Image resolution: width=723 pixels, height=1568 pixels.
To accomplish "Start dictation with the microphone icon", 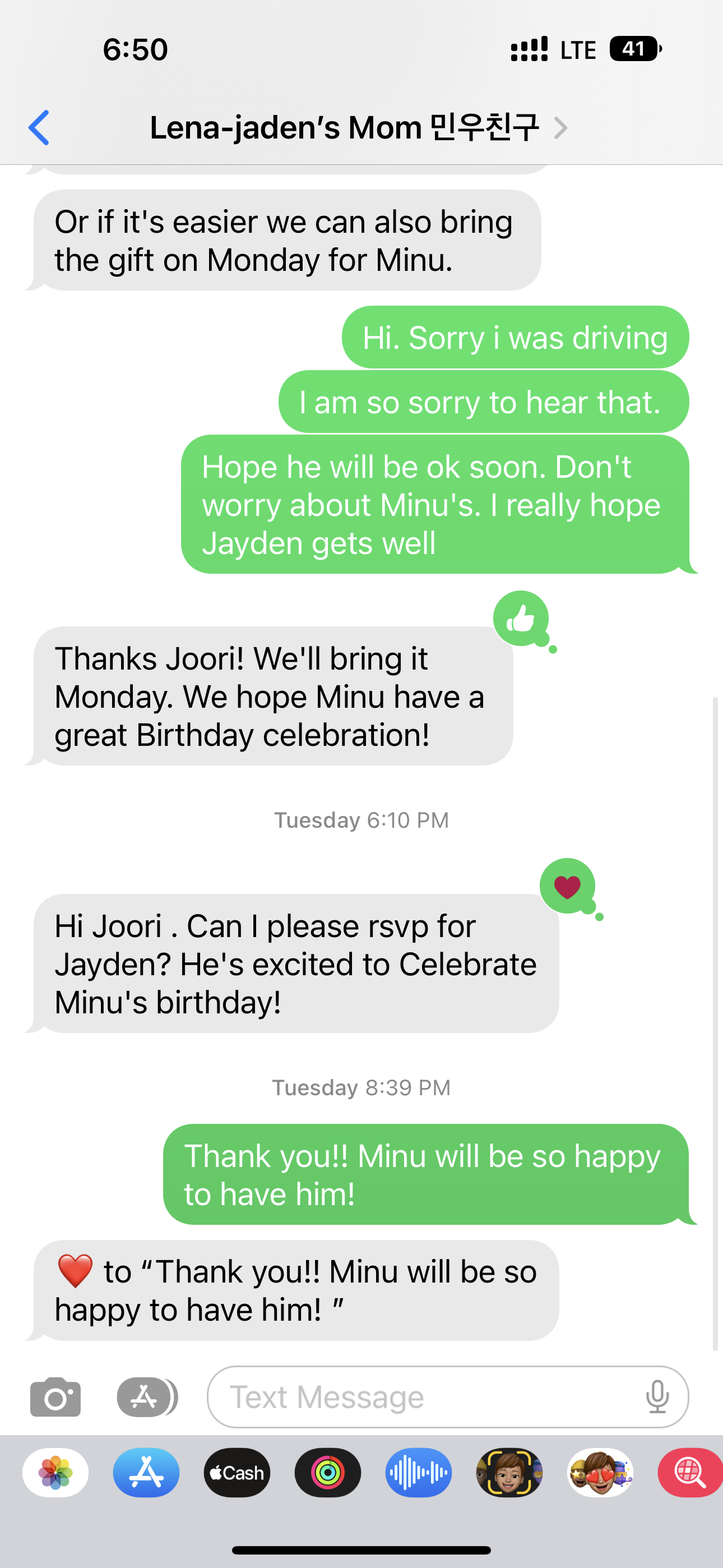I will tap(657, 1397).
